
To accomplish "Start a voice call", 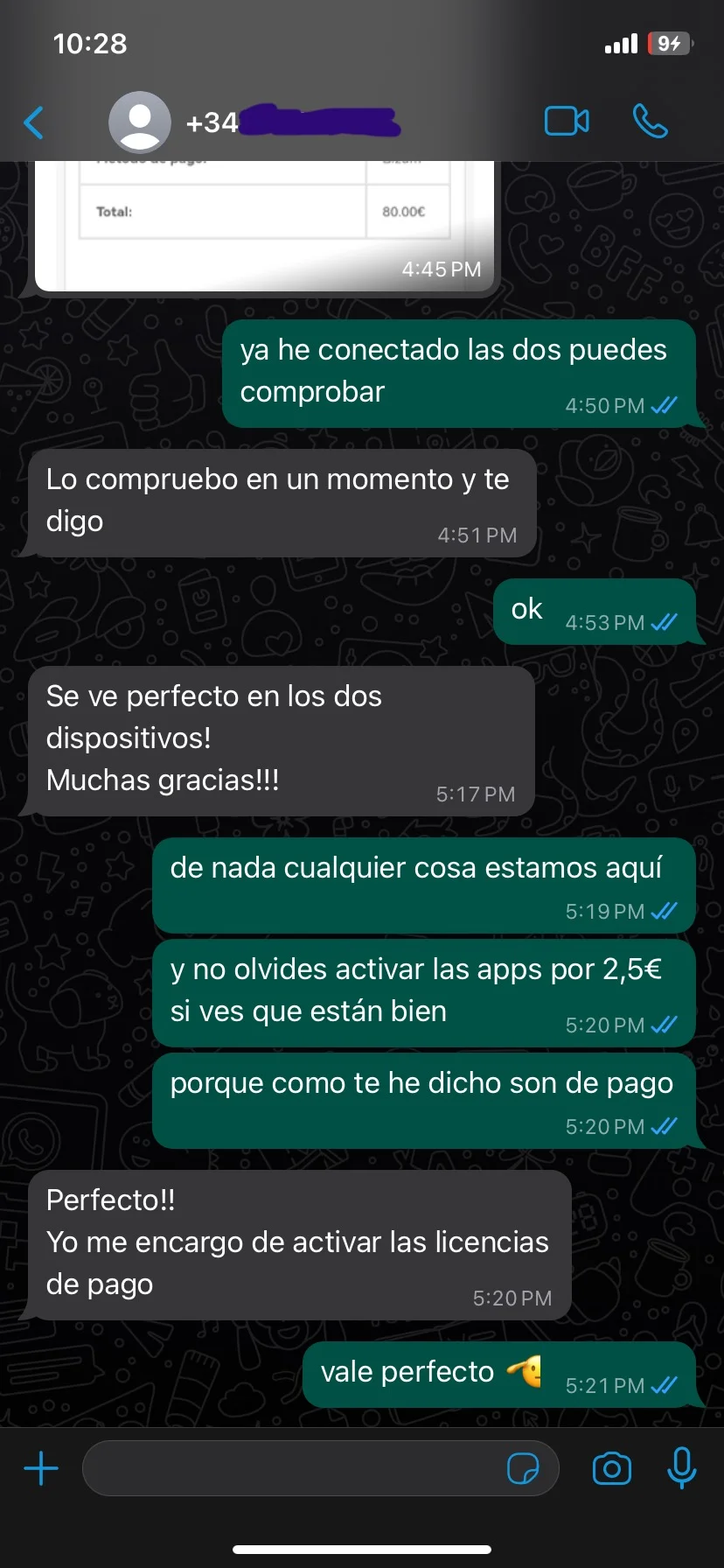I will 650,122.
